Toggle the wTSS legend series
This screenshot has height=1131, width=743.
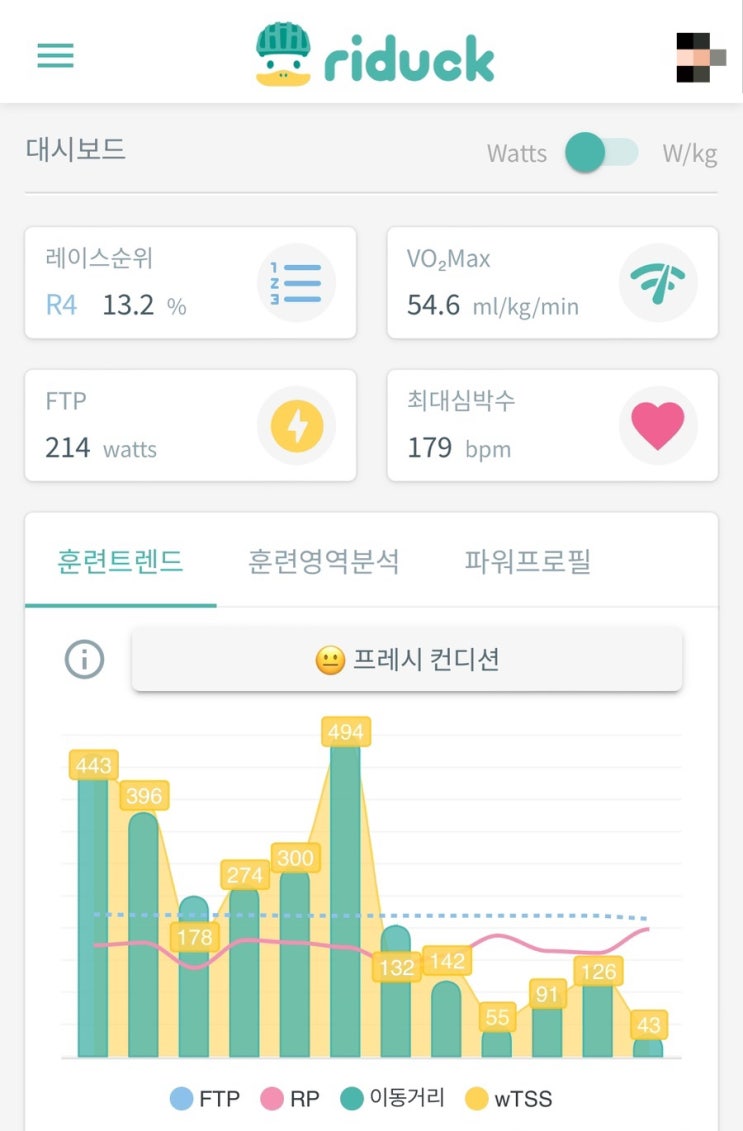click(510, 1099)
